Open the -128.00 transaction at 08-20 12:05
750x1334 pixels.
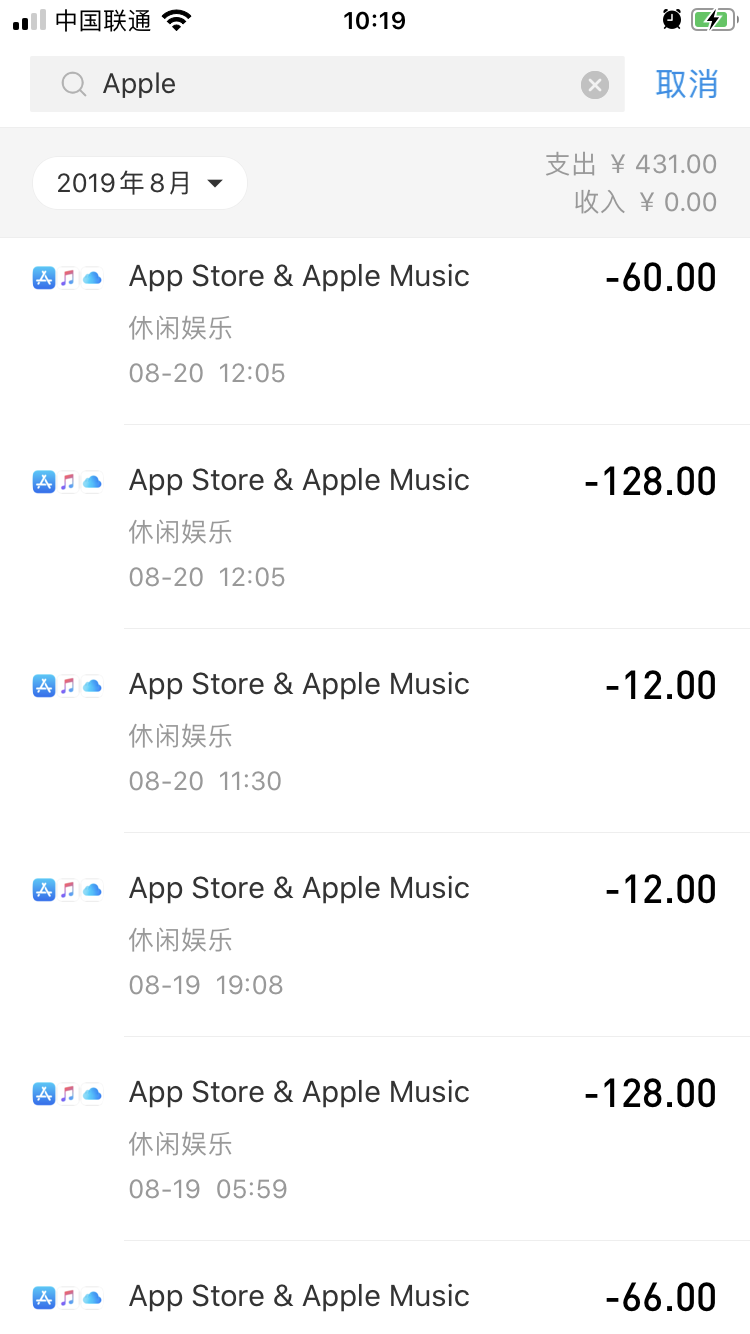375,527
